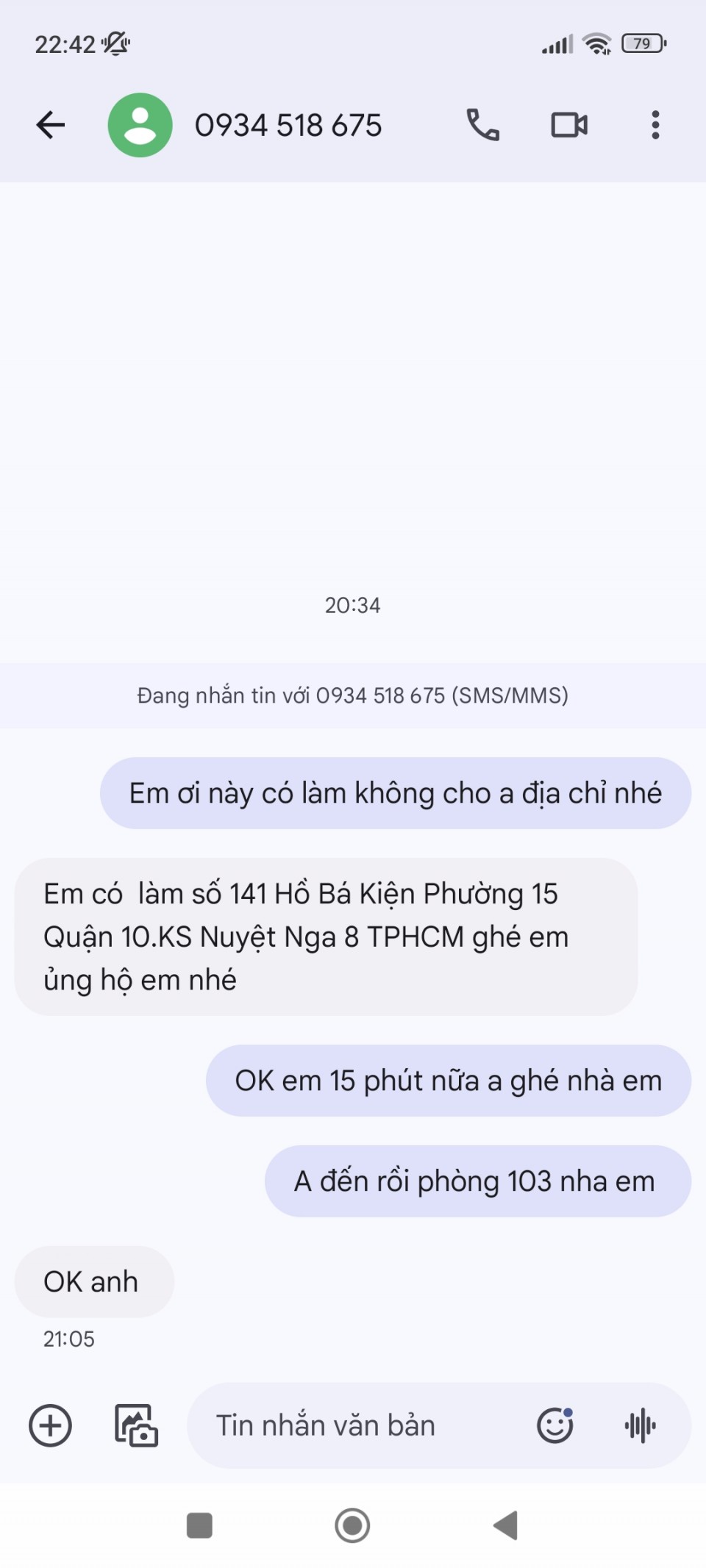Screen dimensions: 706x1568
Task: Go back to the conversation list
Action: [51, 125]
